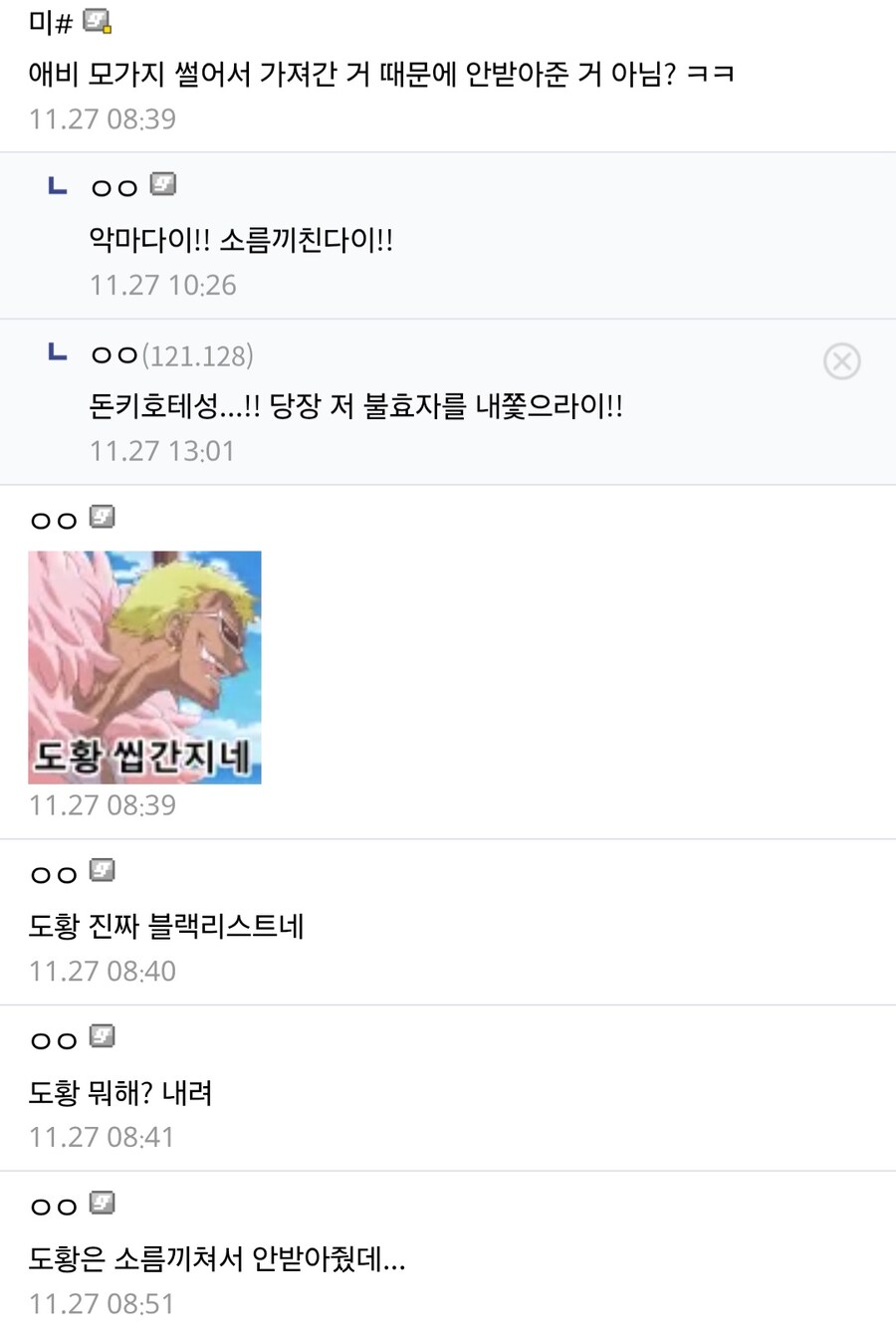Click the gallog icon next to ㅇㅇ reply at 10:26

tap(163, 183)
